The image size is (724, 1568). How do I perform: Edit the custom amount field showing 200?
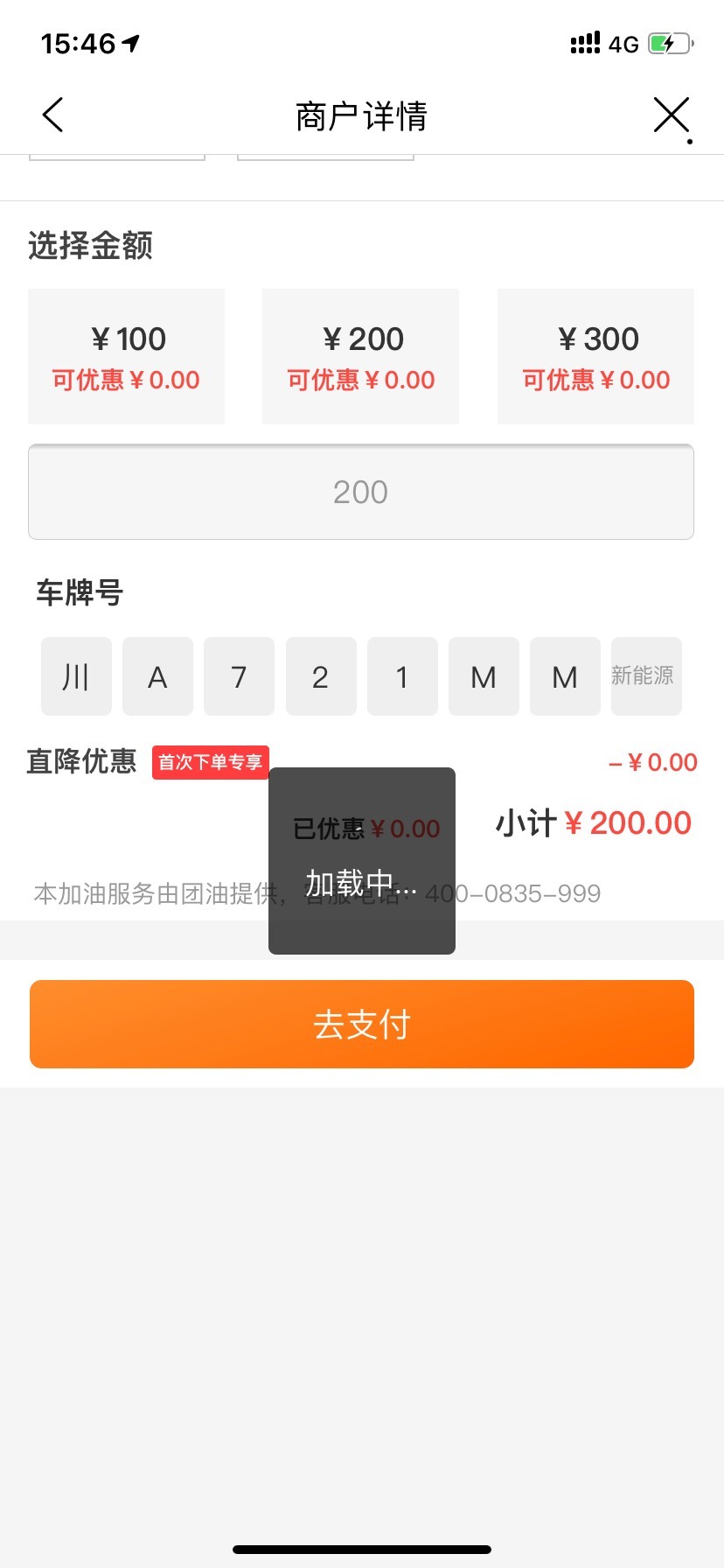[361, 492]
